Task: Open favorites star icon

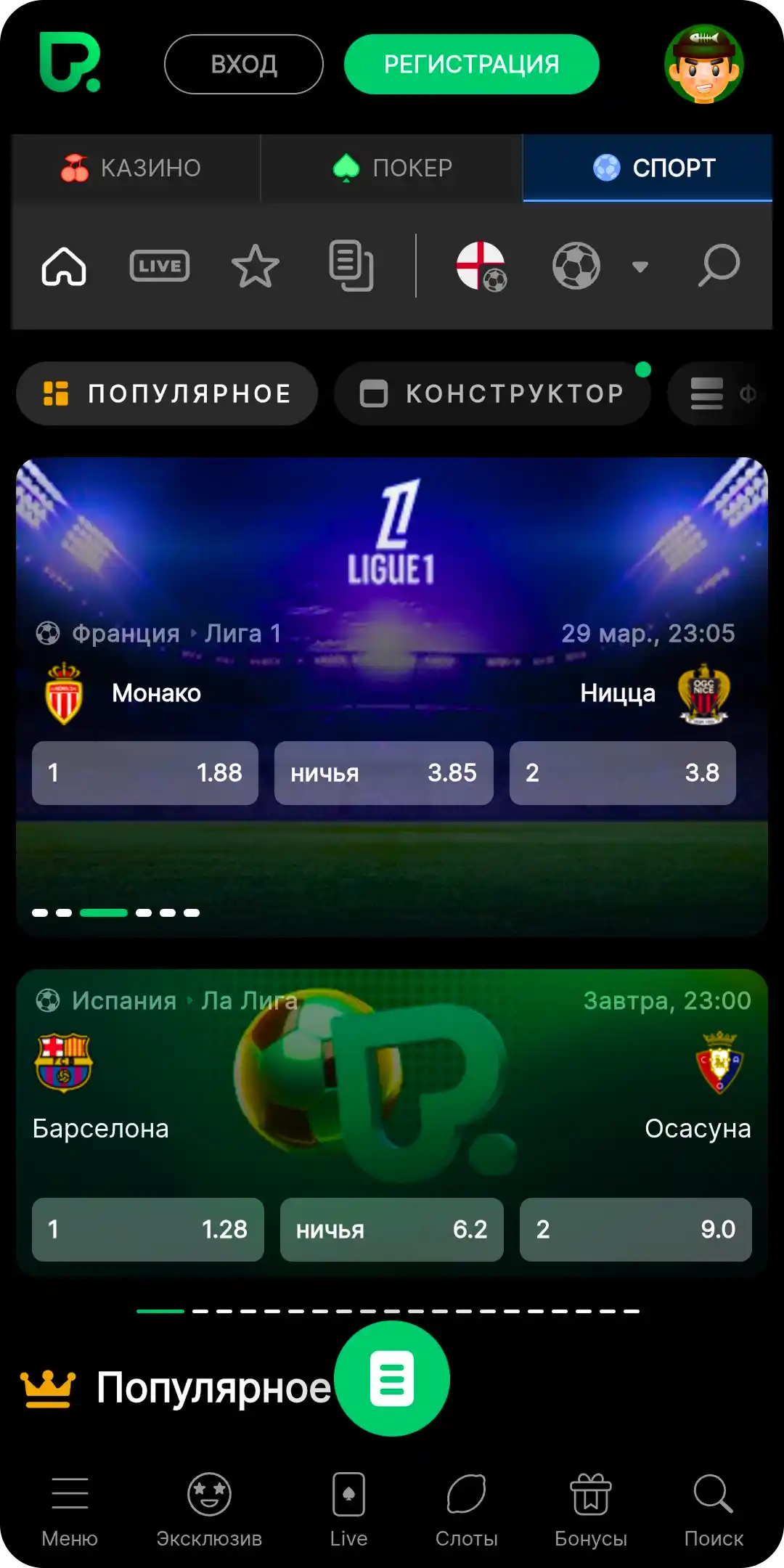Action: [x=255, y=266]
